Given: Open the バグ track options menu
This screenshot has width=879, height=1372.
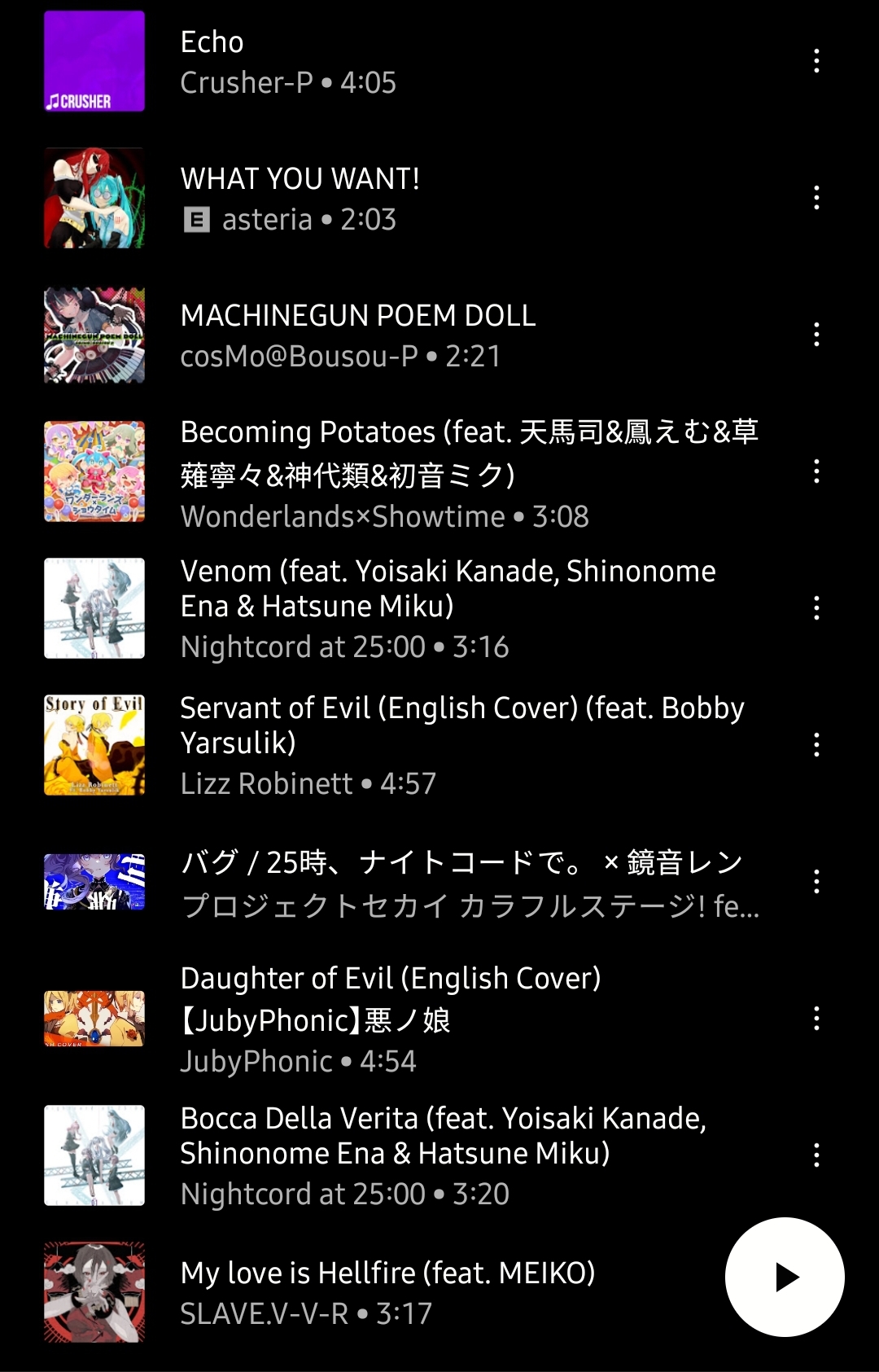Looking at the screenshot, I should (816, 882).
